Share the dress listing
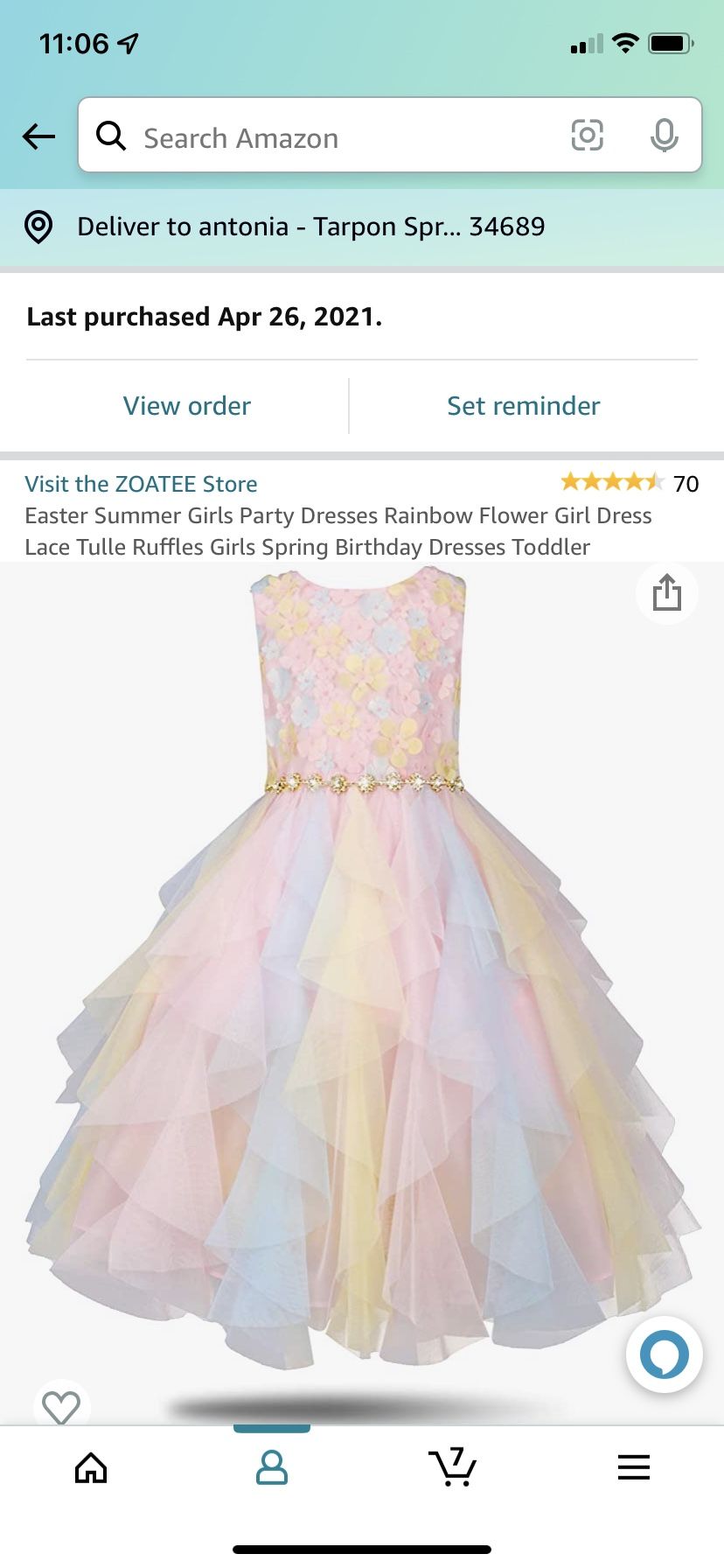 coord(666,592)
